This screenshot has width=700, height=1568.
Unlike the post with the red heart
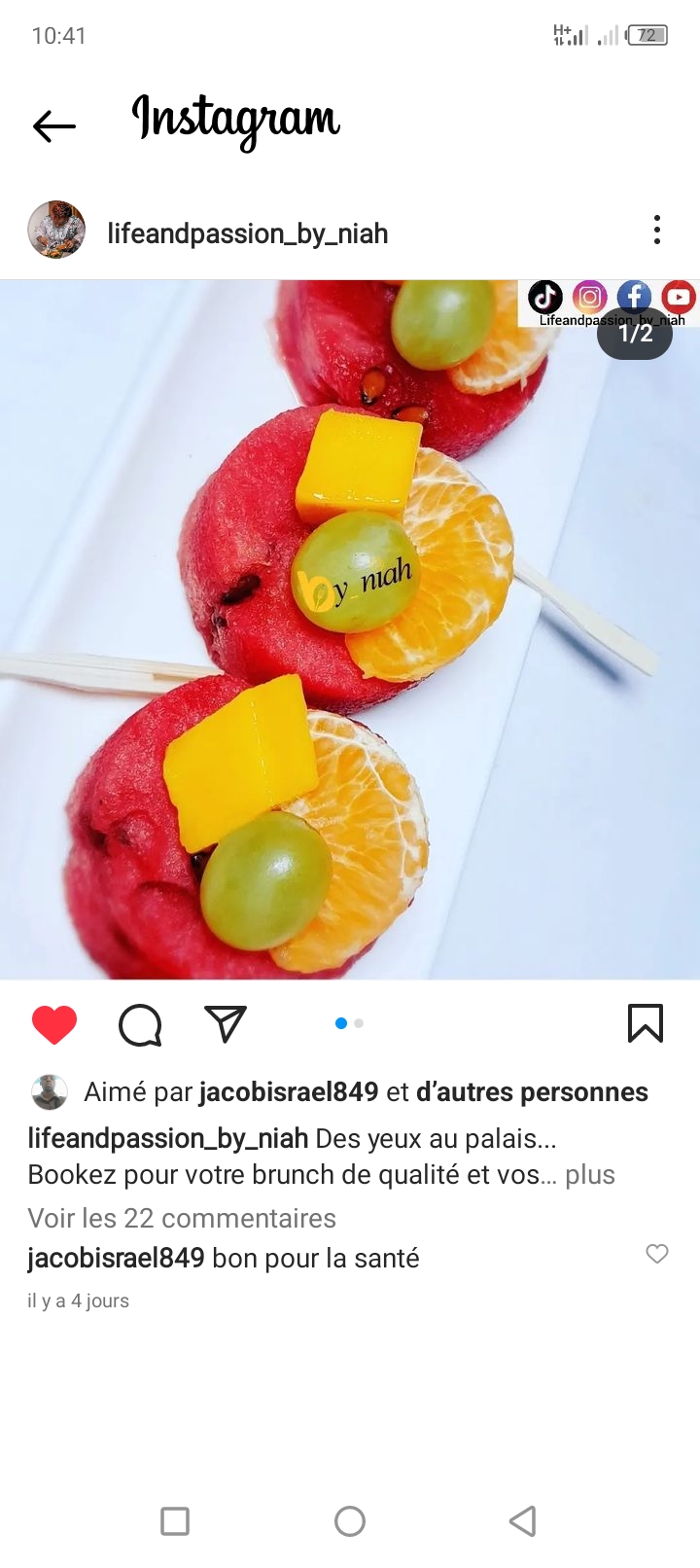click(54, 1024)
